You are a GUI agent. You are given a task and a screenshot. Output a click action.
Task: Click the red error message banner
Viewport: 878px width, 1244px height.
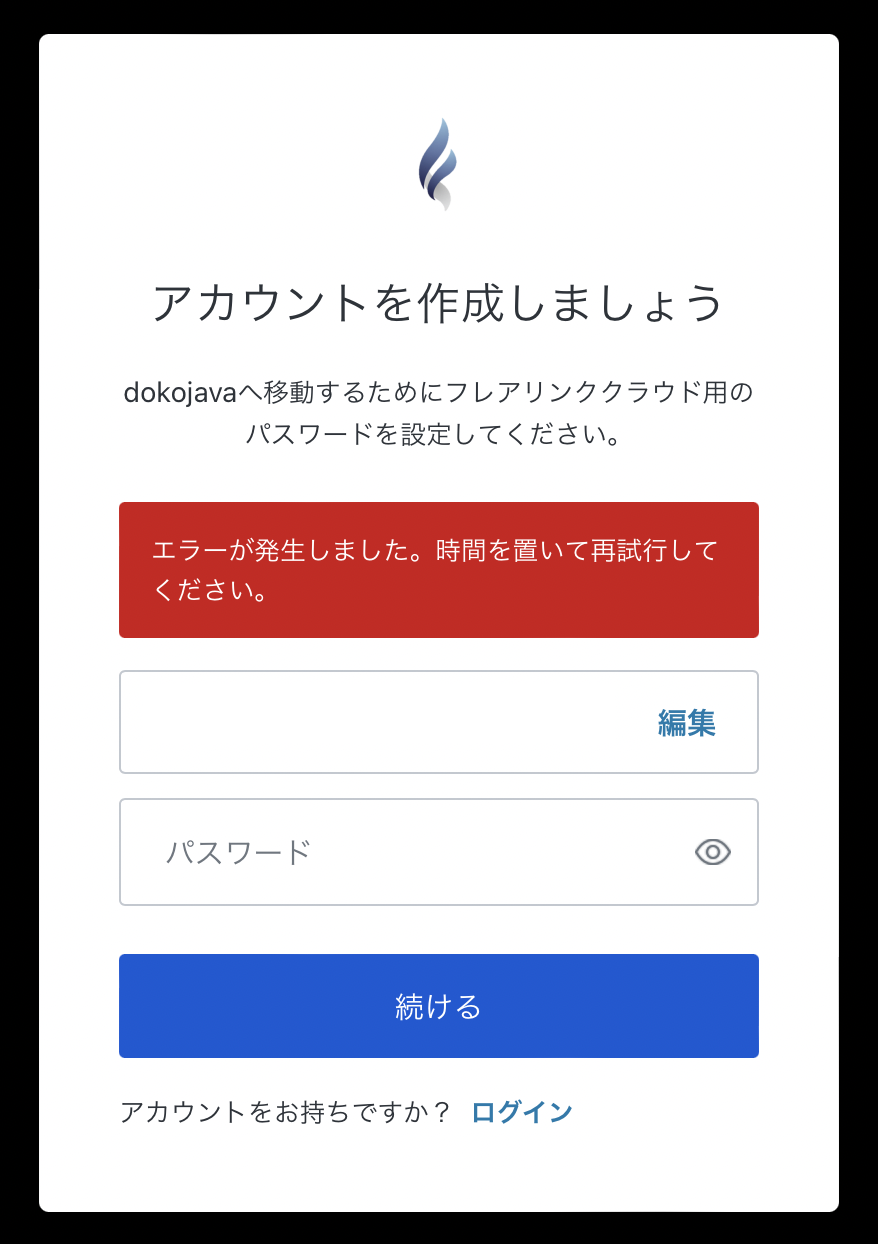[x=439, y=569]
